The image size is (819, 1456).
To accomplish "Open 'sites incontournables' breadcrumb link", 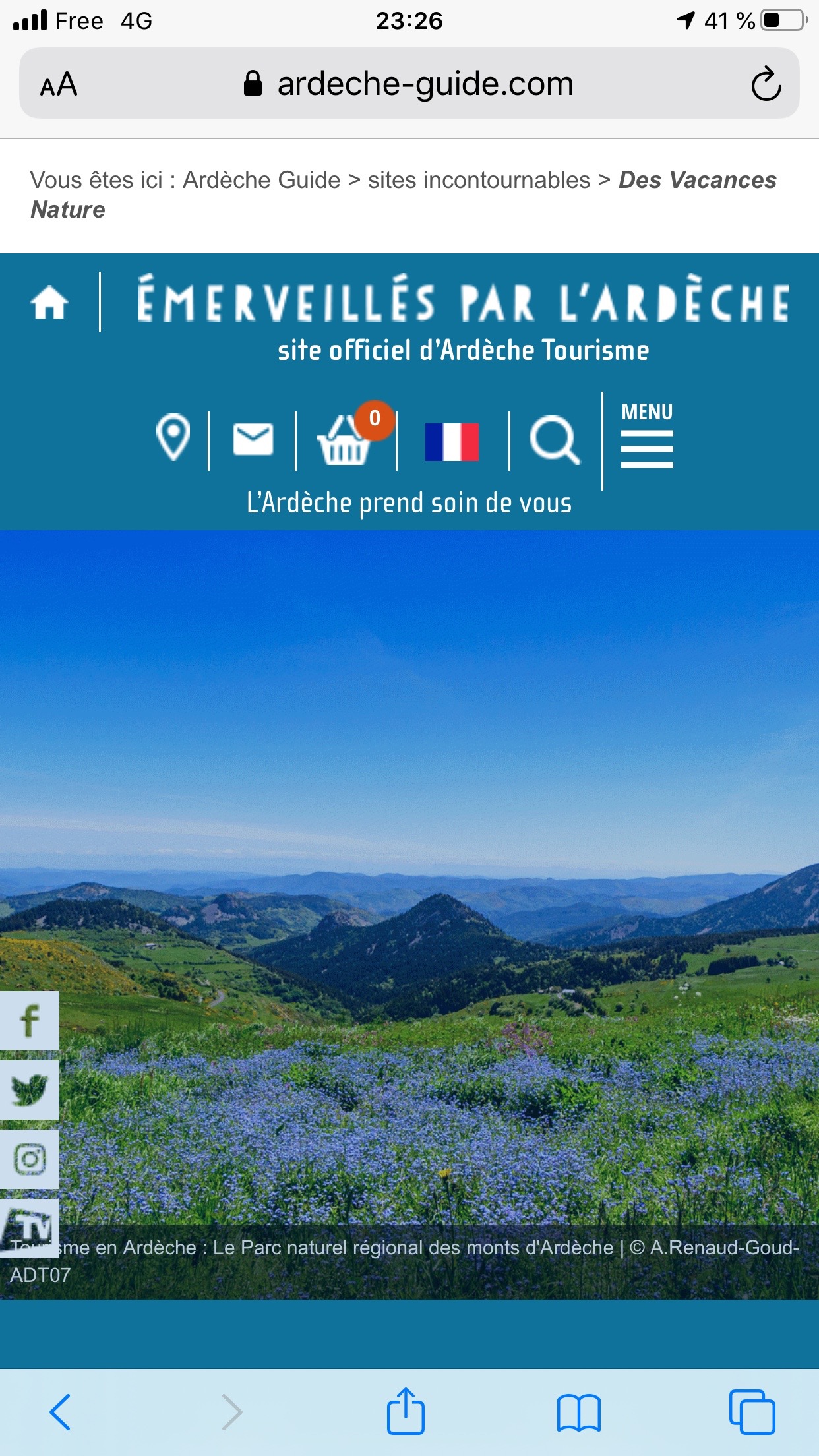I will point(479,180).
